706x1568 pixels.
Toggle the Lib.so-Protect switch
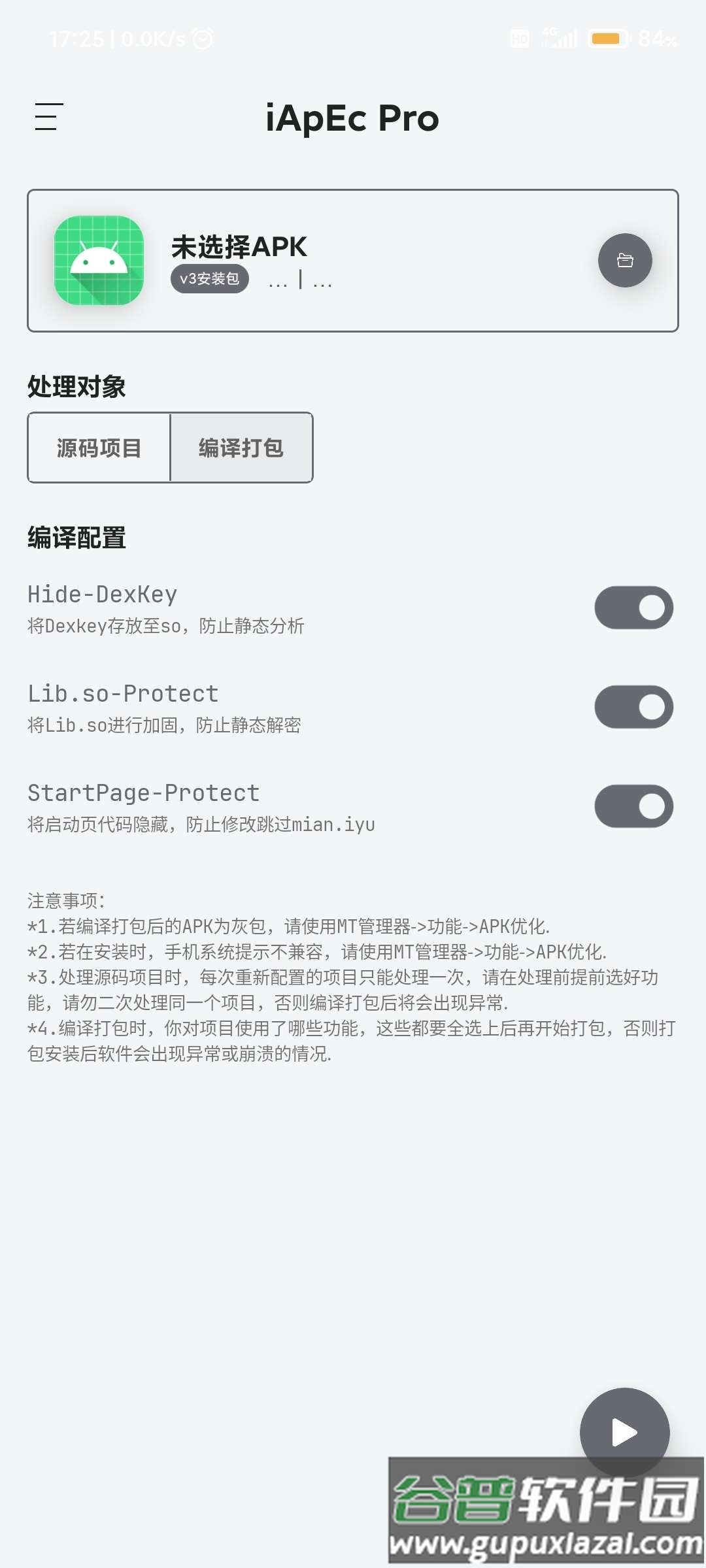tap(633, 707)
